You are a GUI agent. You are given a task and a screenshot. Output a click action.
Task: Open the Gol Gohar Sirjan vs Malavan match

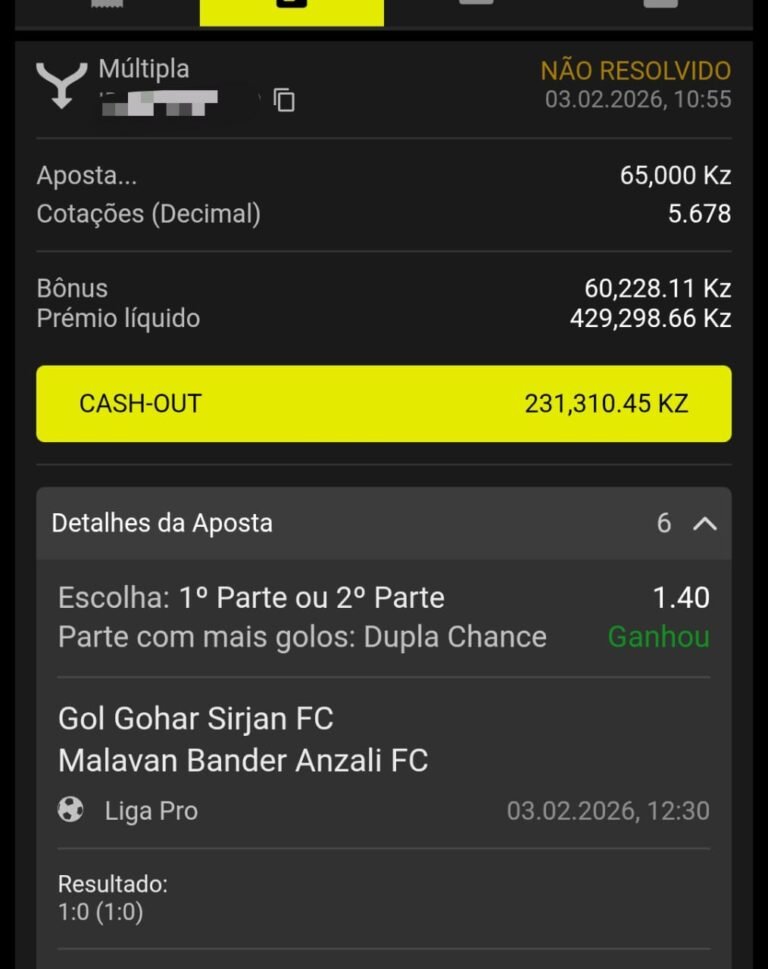pos(243,740)
